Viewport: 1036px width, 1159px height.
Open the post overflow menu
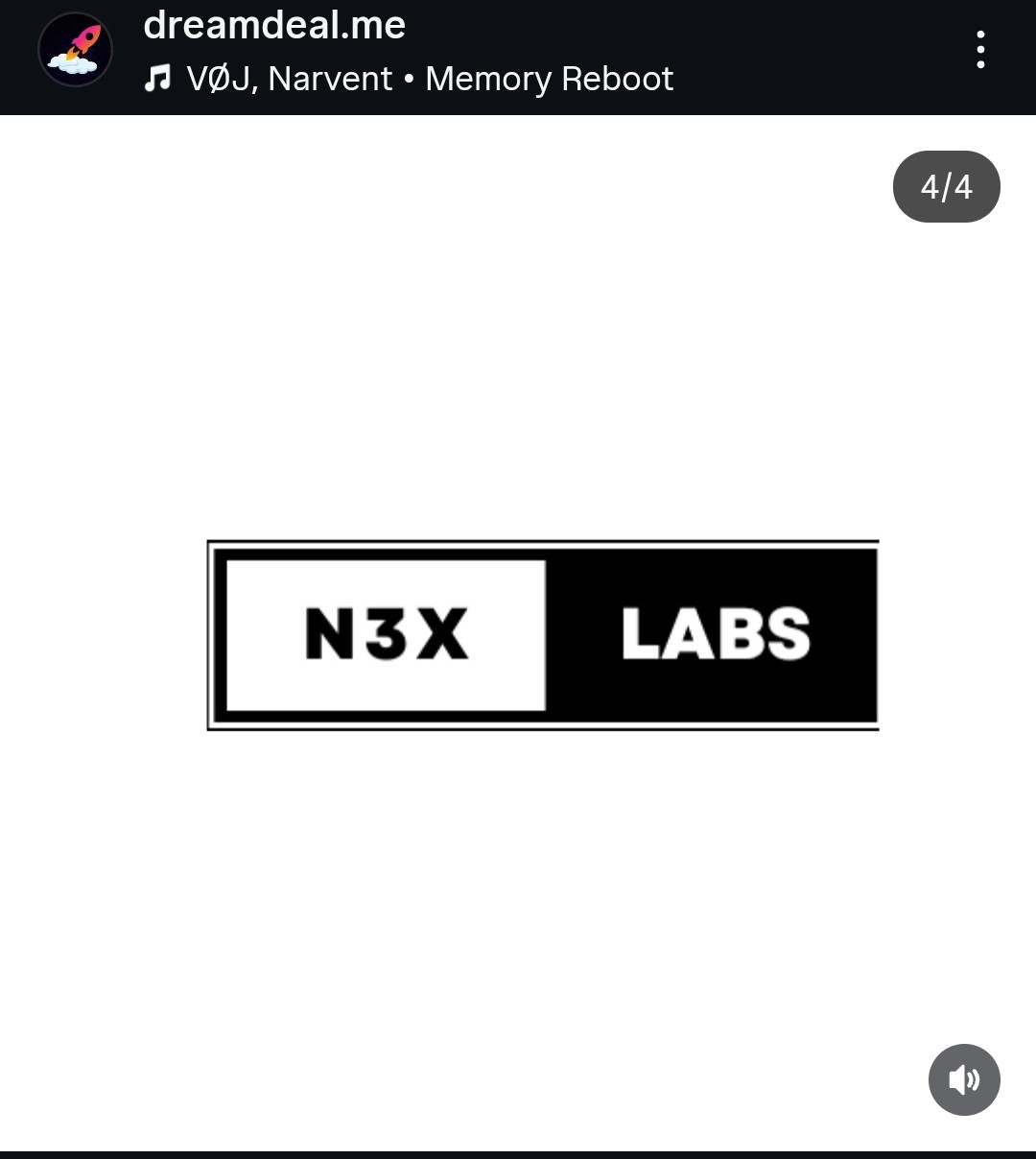979,50
